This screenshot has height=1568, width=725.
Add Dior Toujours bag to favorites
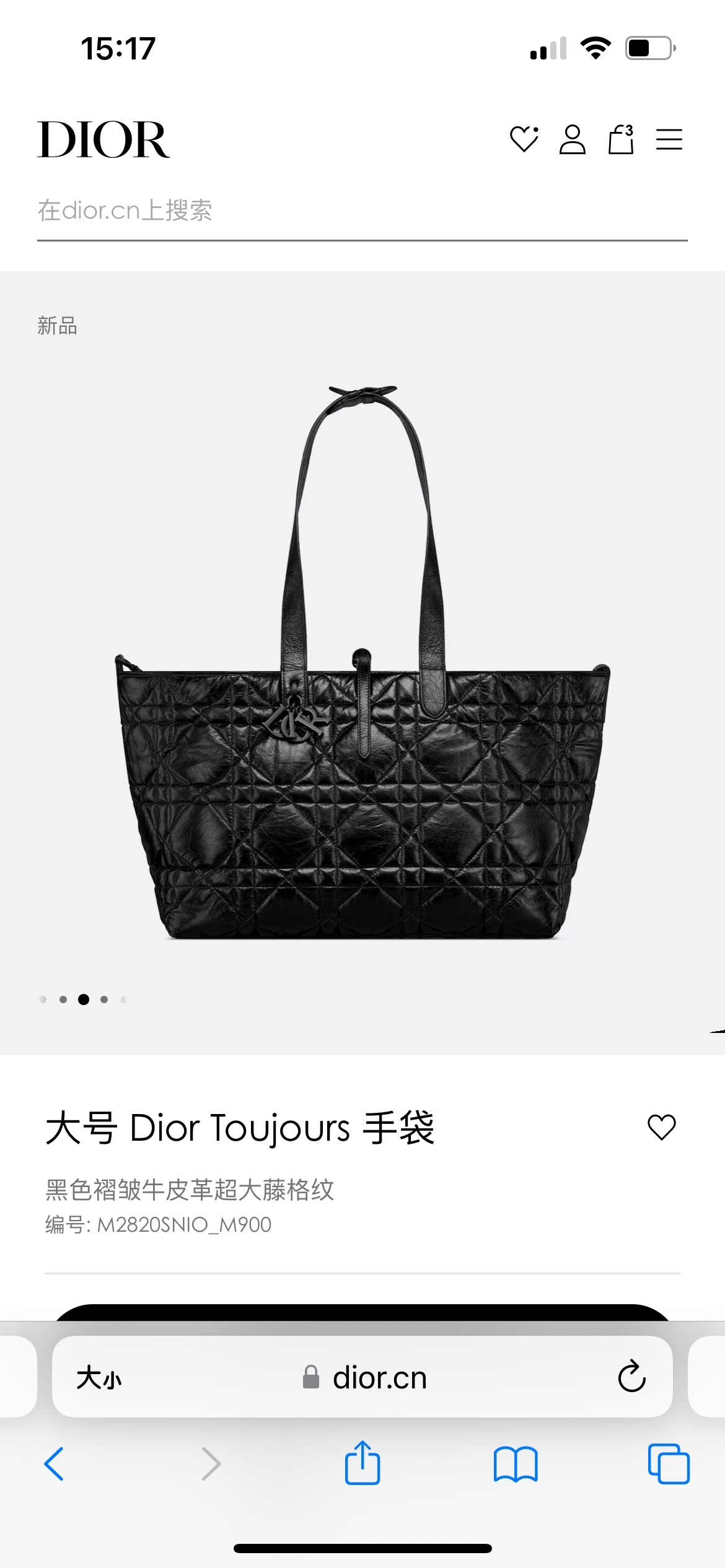[x=661, y=1127]
